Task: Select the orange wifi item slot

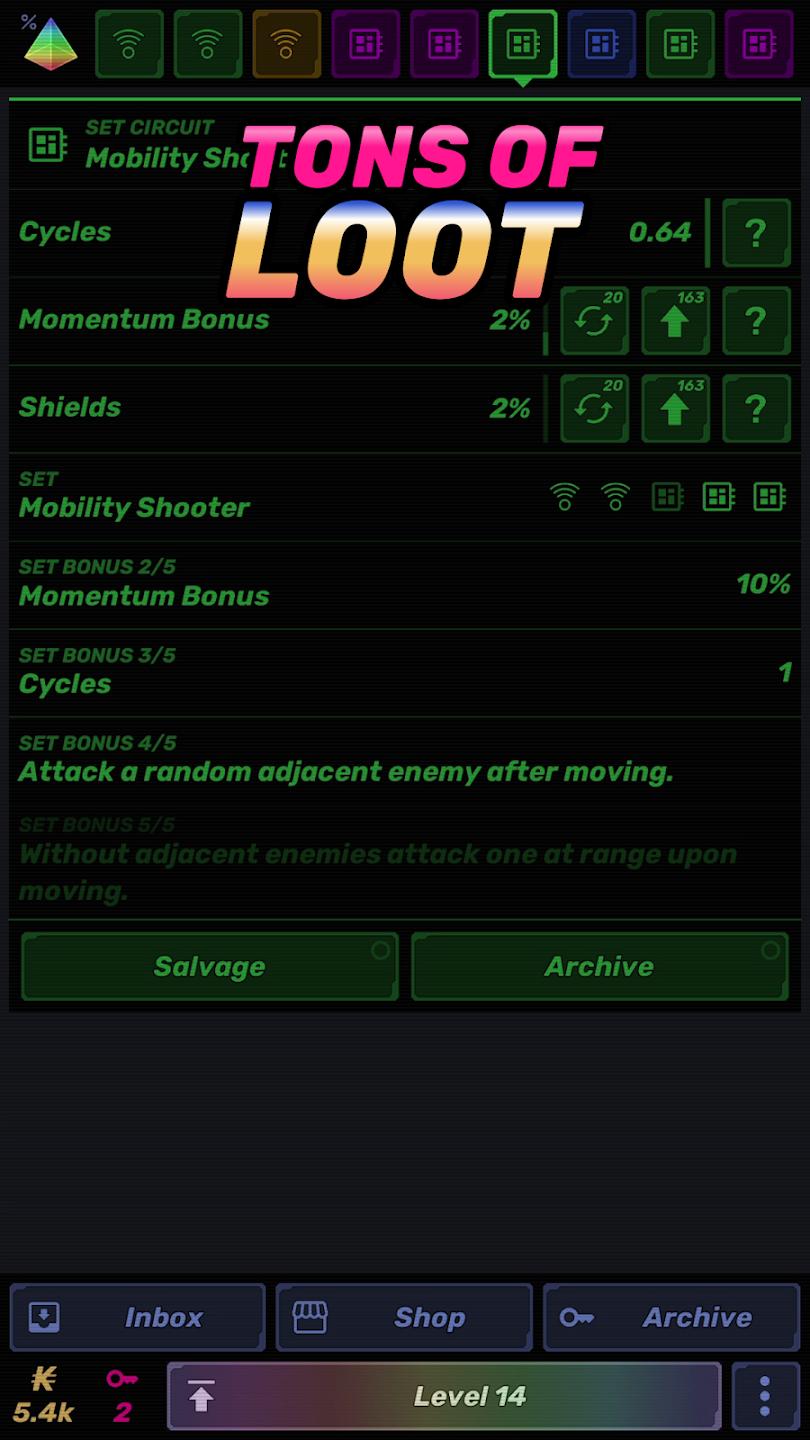Action: (286, 44)
